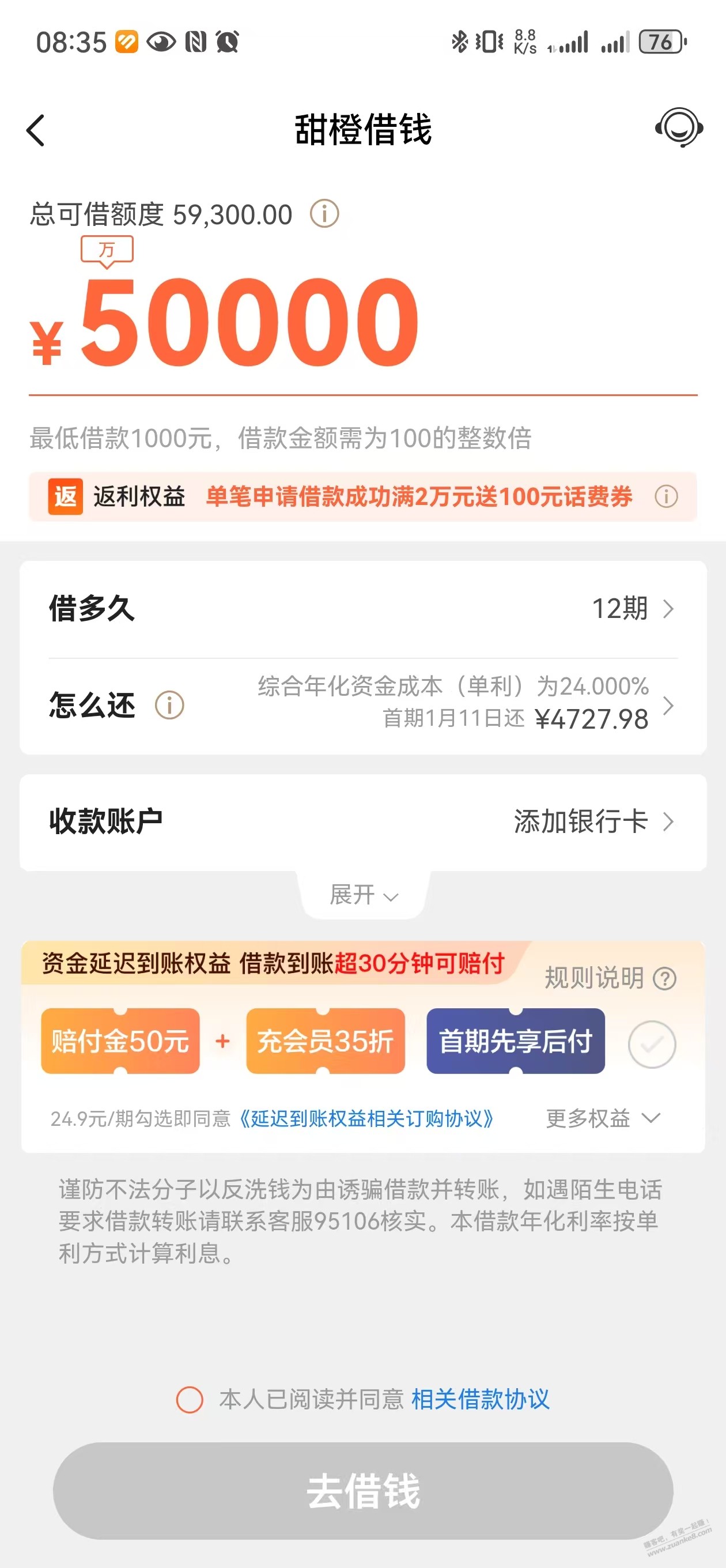Image resolution: width=726 pixels, height=1568 pixels.
Task: Add bank card in 收款账户 row
Action: point(593,821)
